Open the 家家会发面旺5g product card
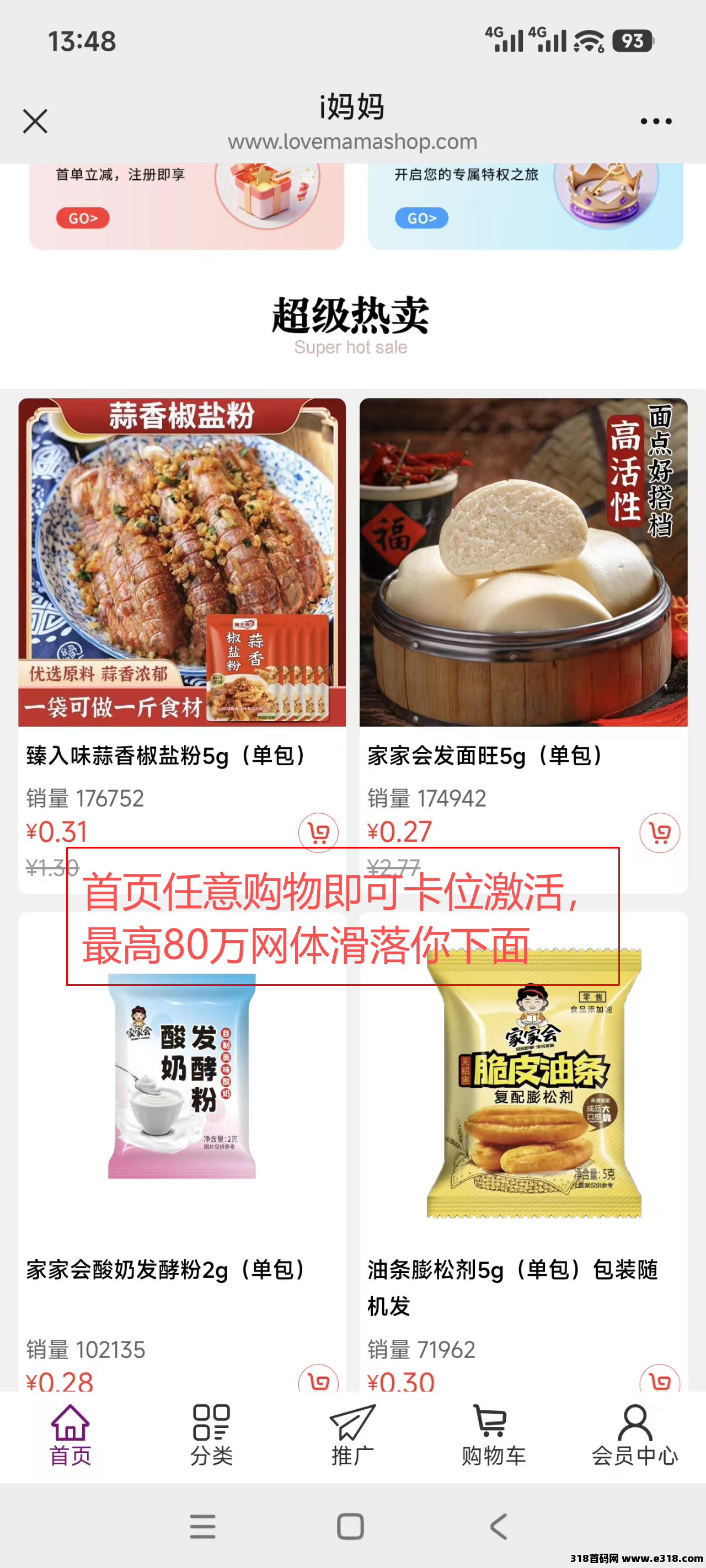The image size is (706, 1568). [523, 562]
